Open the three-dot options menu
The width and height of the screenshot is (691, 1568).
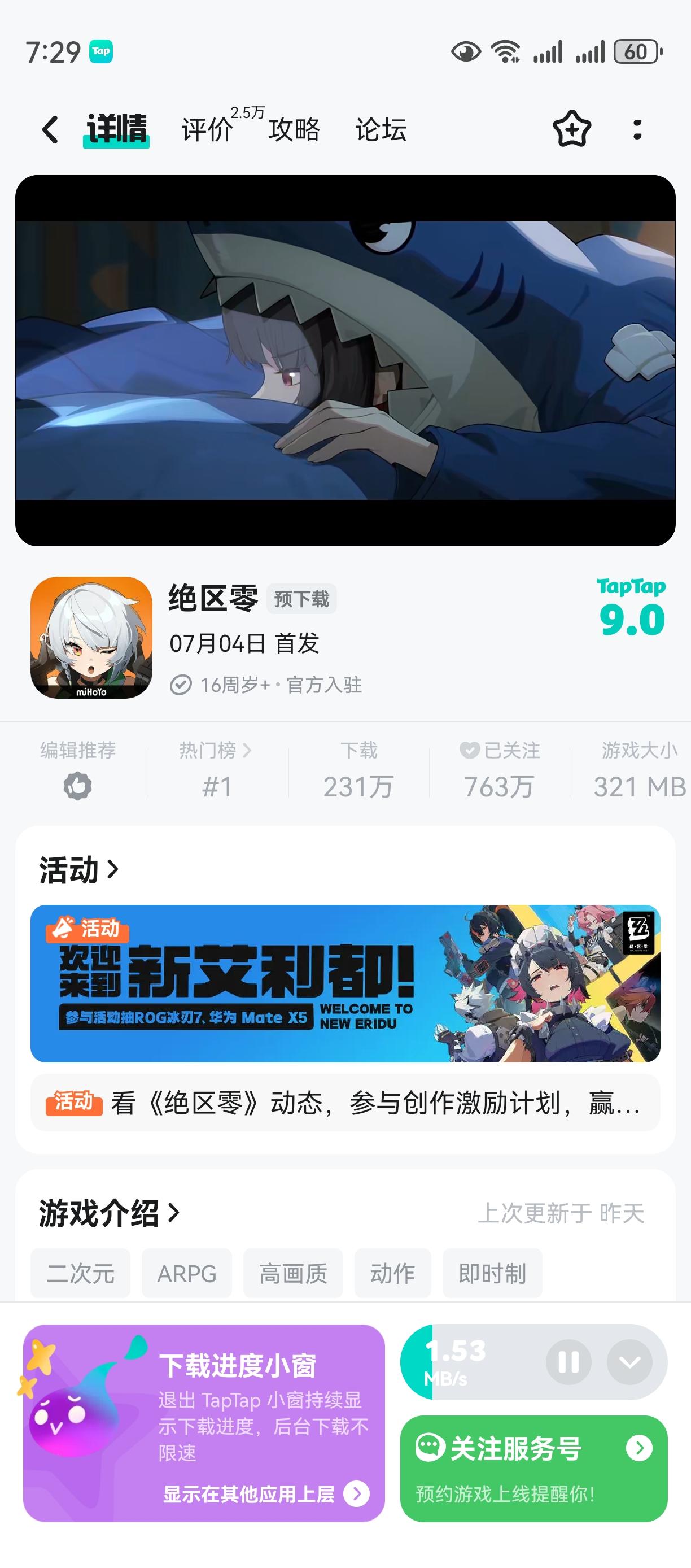pos(637,130)
